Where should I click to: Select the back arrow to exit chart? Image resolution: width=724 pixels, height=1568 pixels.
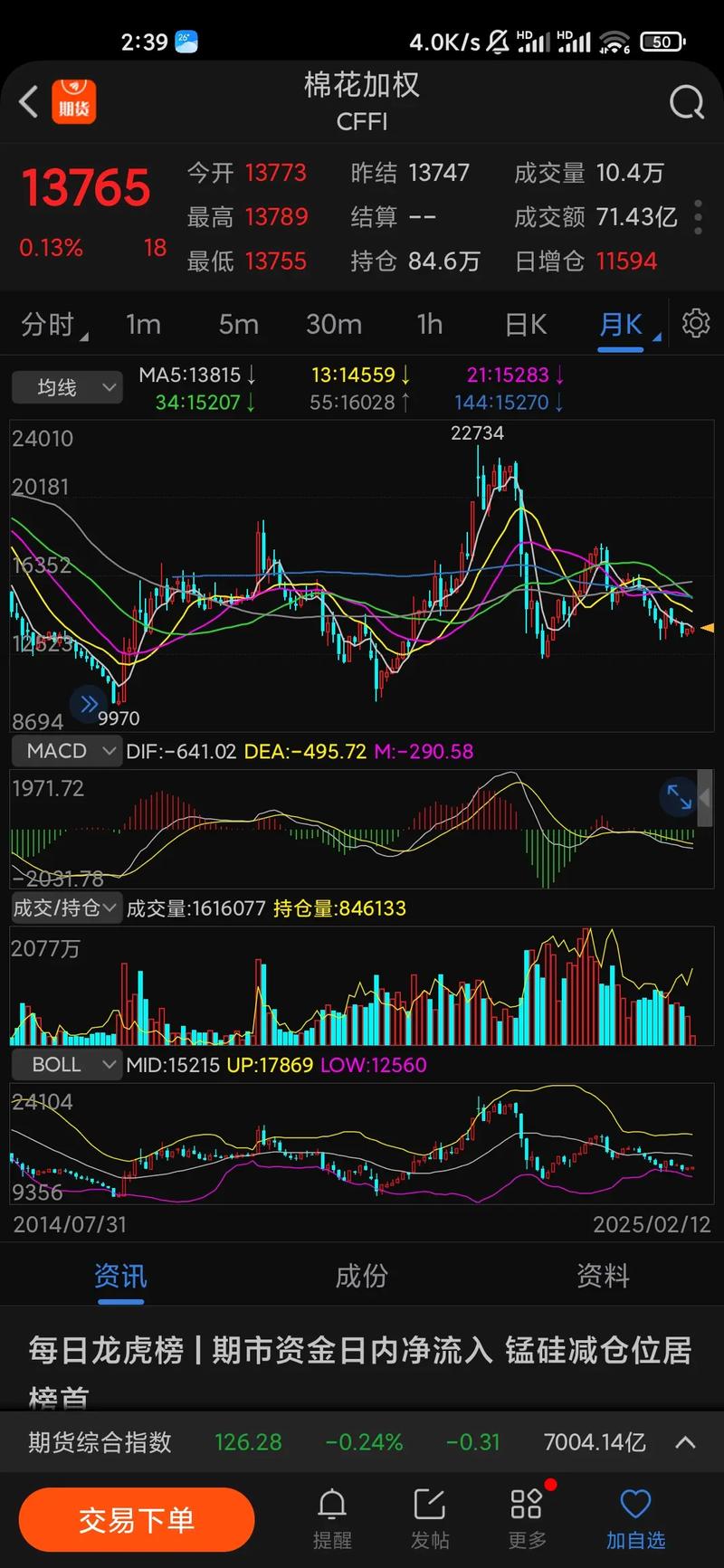(x=27, y=102)
